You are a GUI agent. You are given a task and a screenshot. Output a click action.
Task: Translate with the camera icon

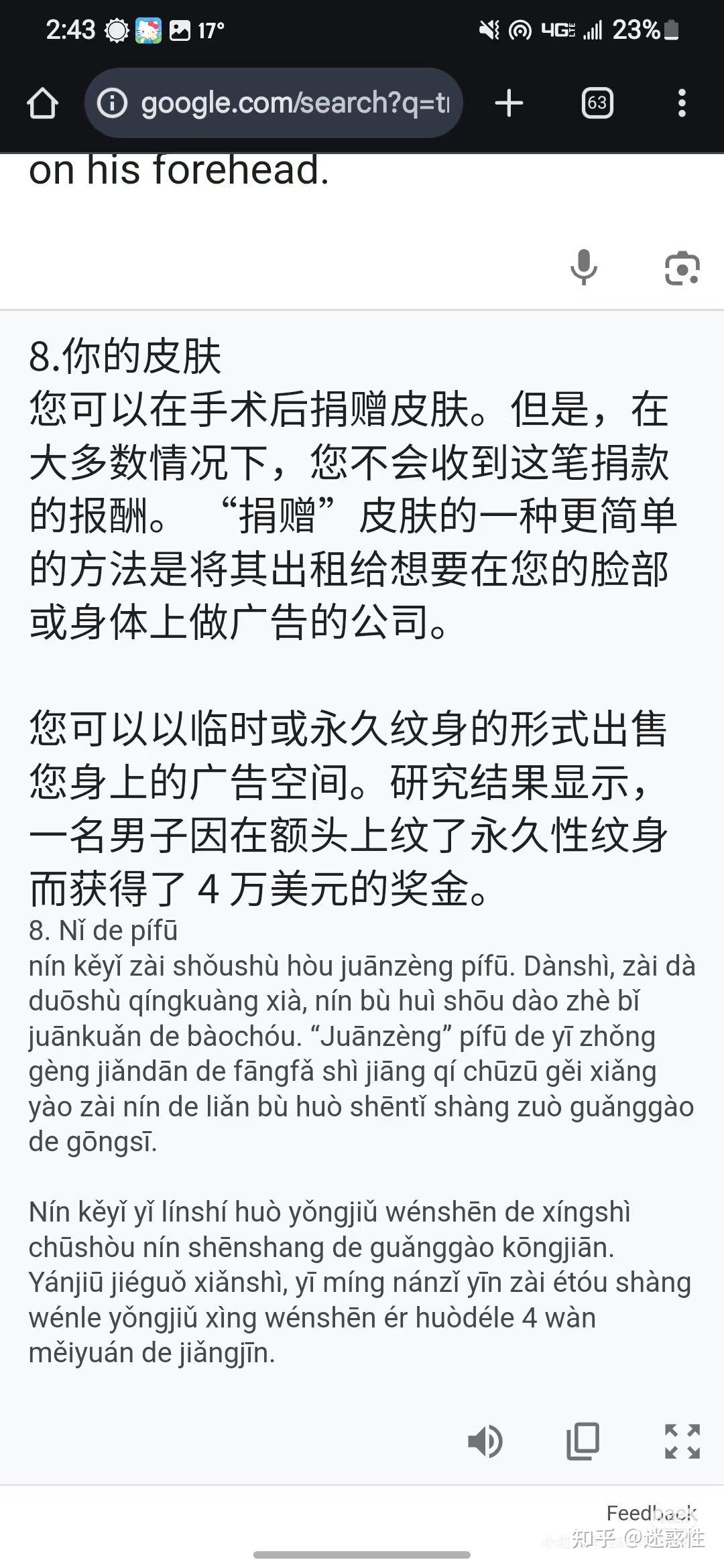coord(682,269)
